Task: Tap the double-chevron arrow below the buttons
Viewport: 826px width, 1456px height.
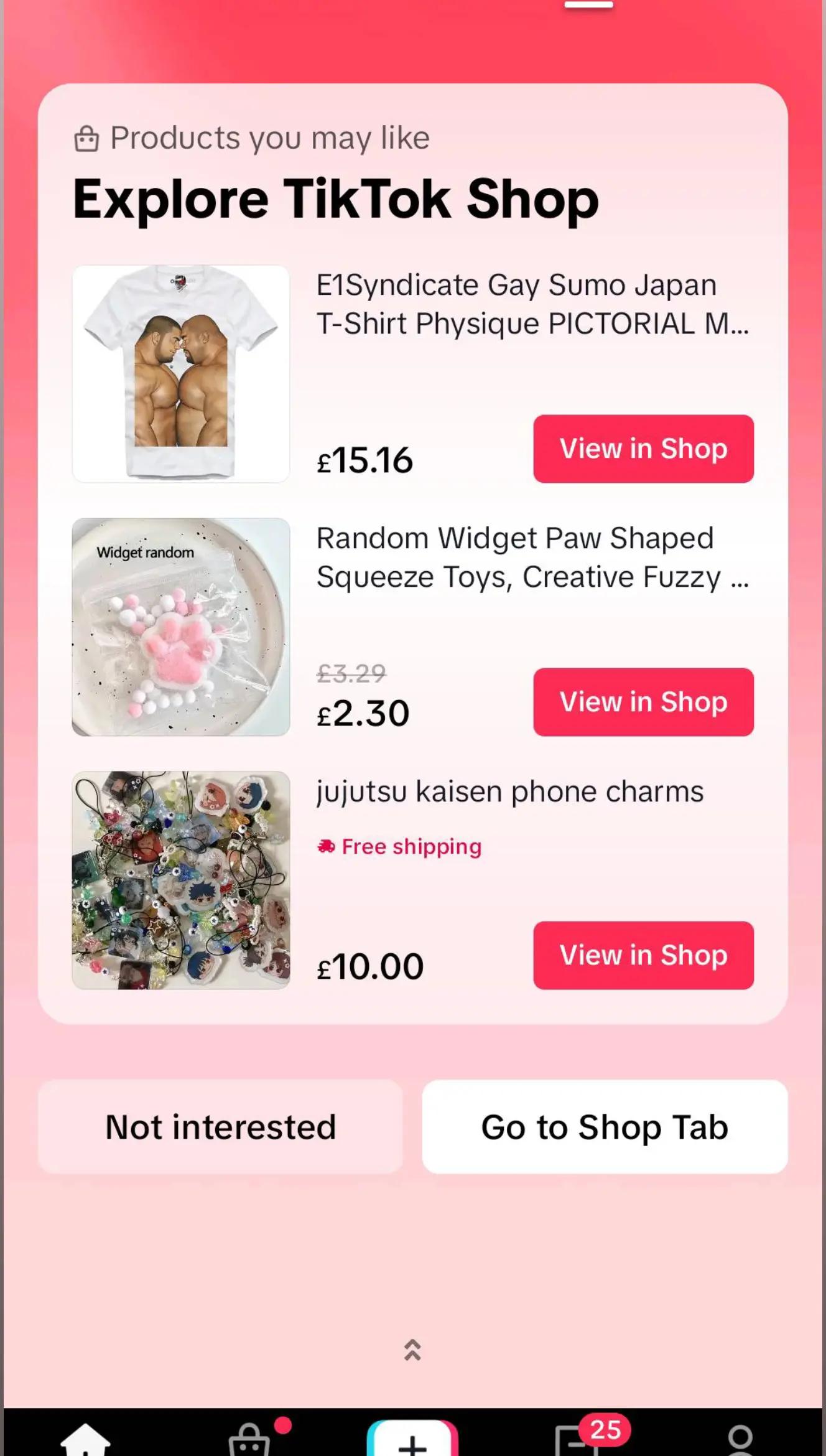Action: pyautogui.click(x=412, y=1350)
